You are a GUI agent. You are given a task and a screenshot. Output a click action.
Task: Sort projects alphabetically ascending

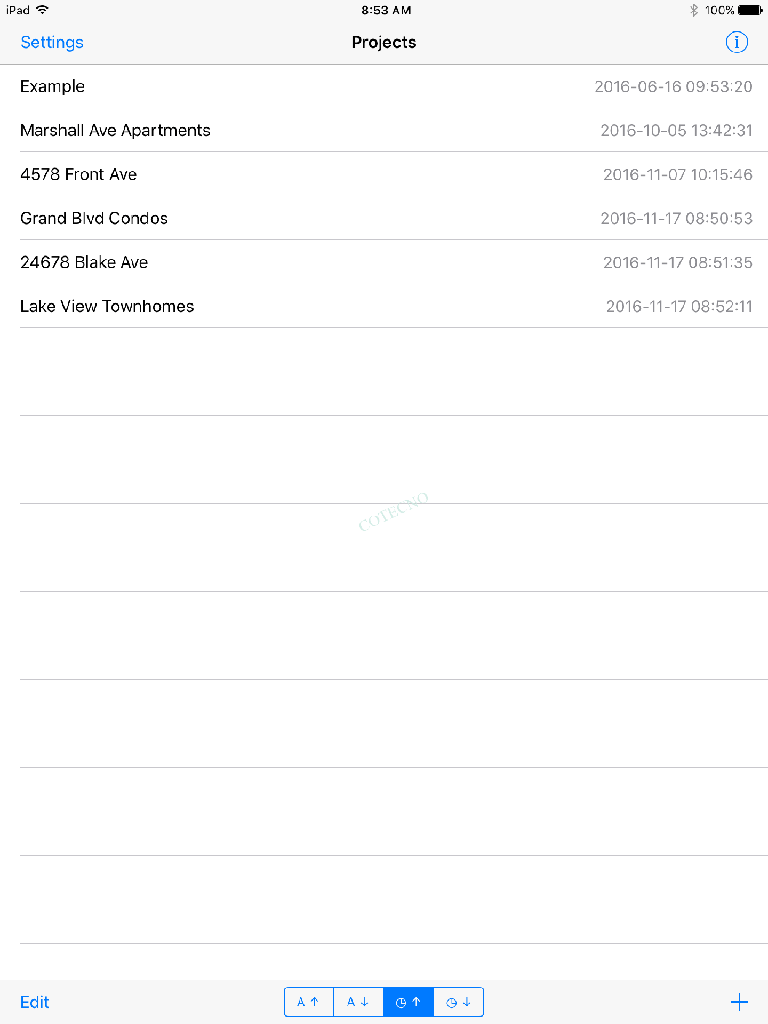tap(309, 1002)
